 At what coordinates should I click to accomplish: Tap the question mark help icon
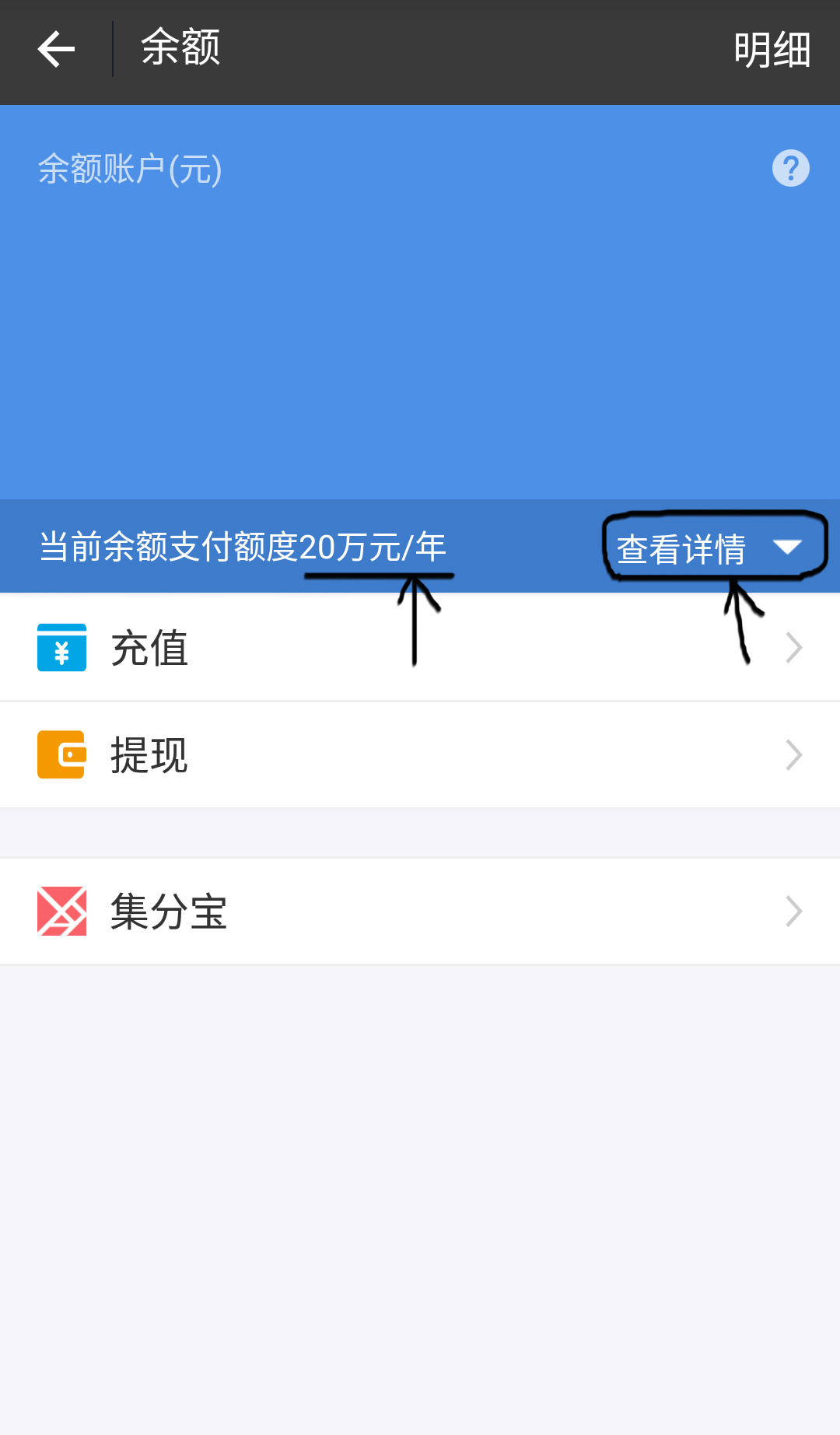[790, 168]
